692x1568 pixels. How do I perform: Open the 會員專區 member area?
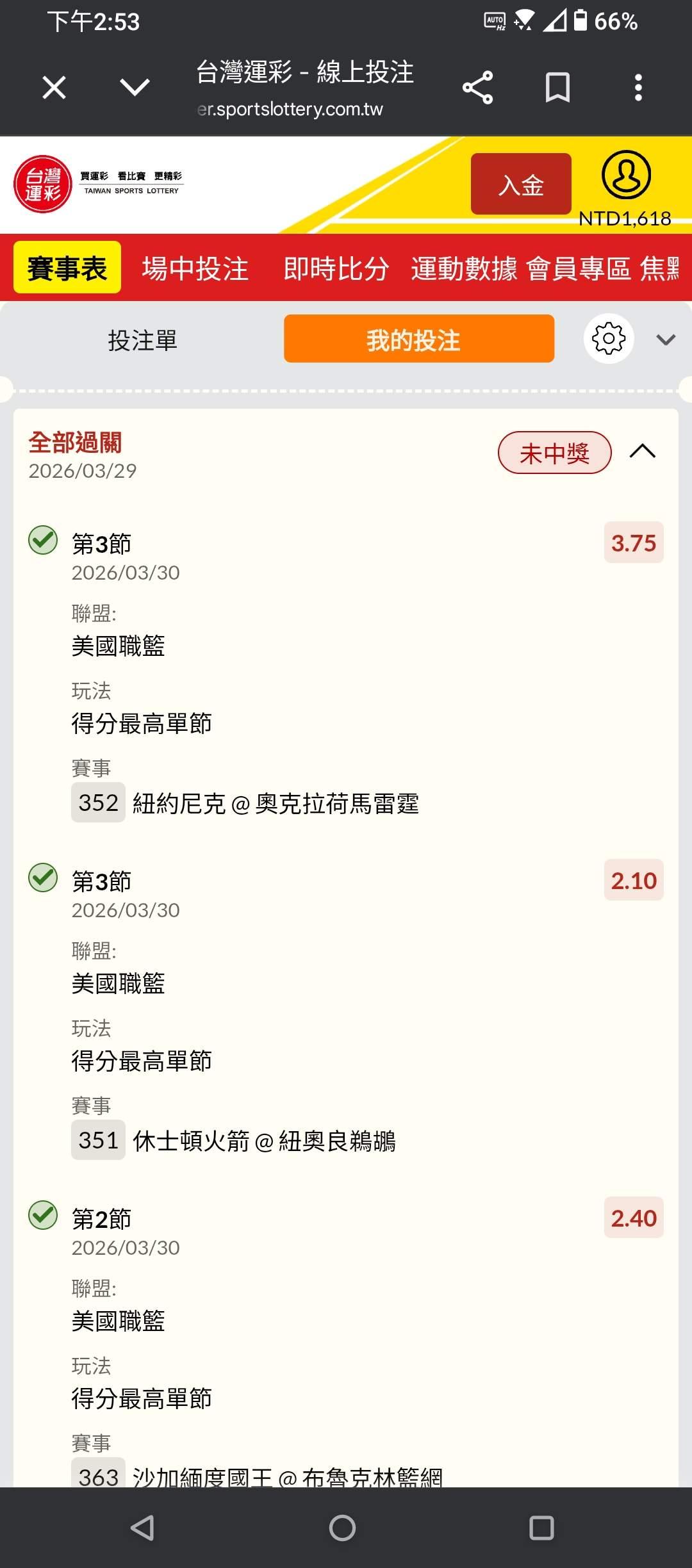pos(578,268)
